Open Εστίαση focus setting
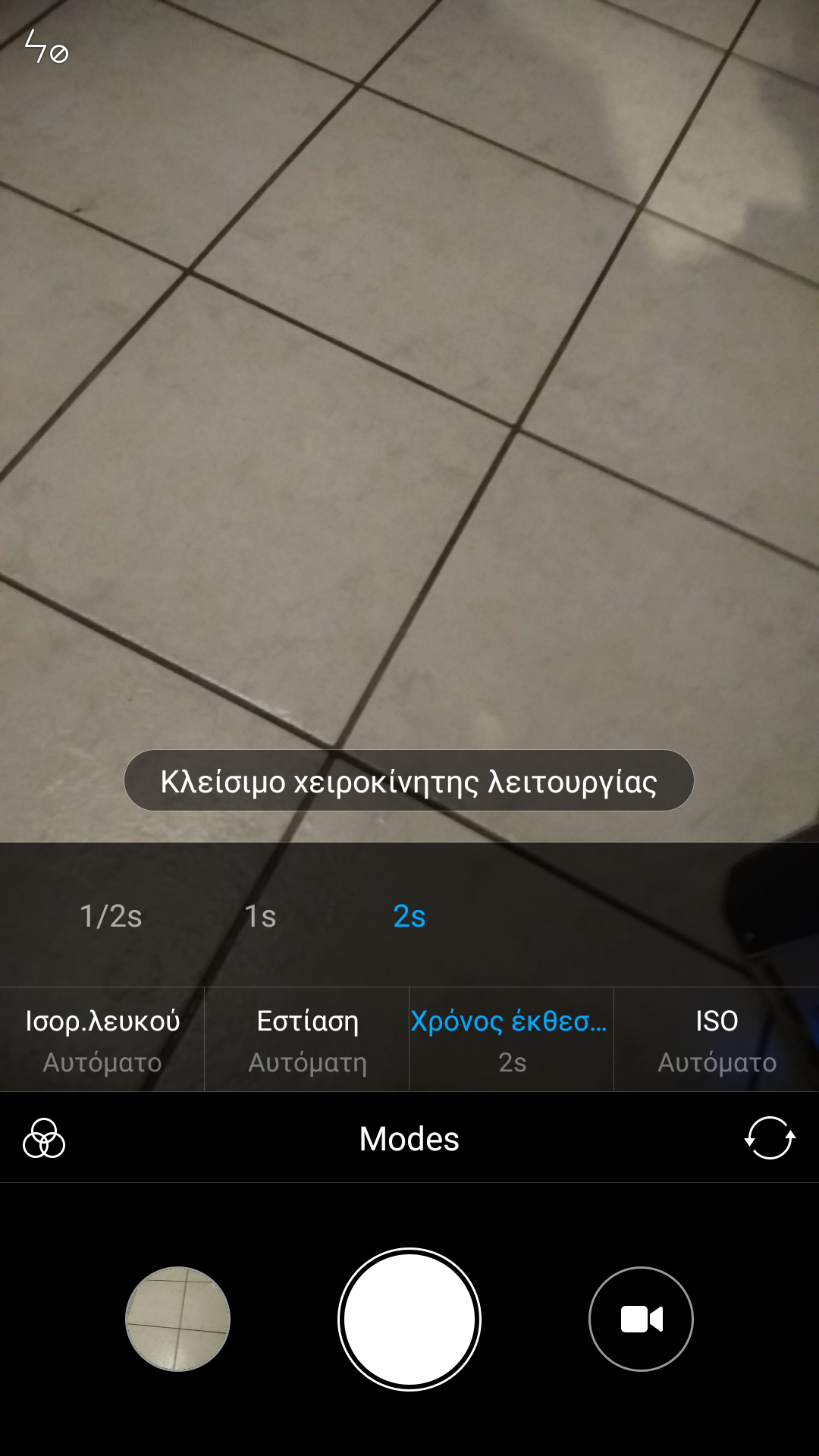 [307, 1040]
